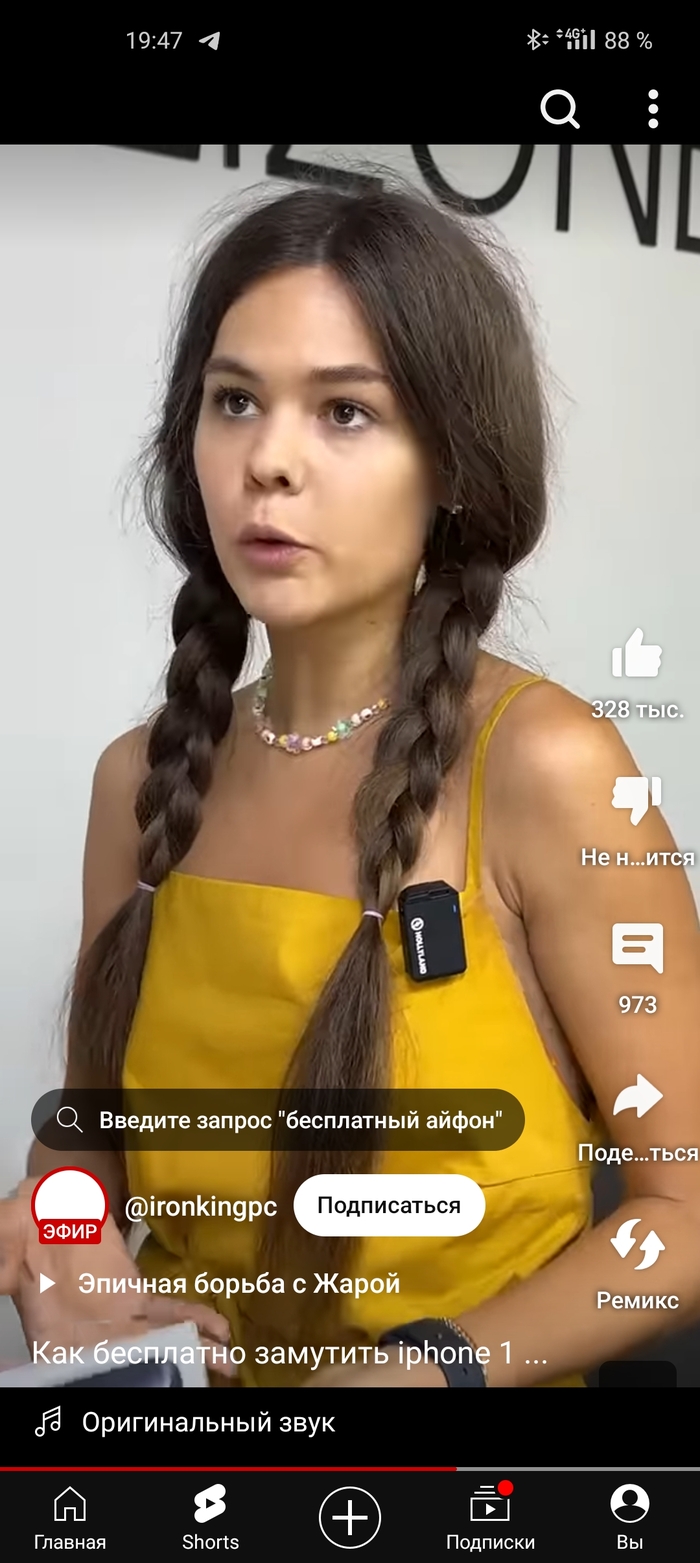
Task: Tap the "бесплатный айфон" search suggestion
Action: tap(278, 1120)
